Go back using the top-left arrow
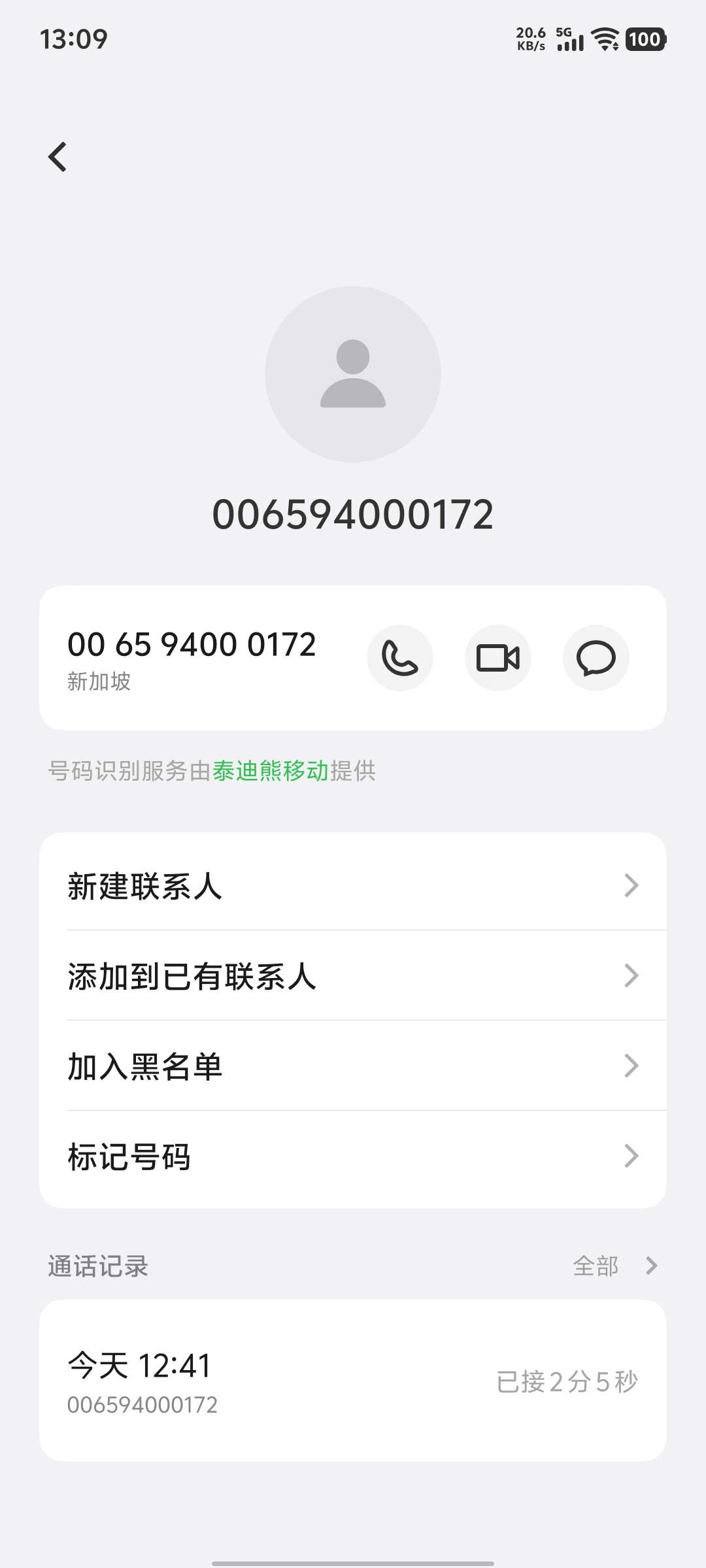Viewport: 706px width, 1568px height. (x=58, y=157)
